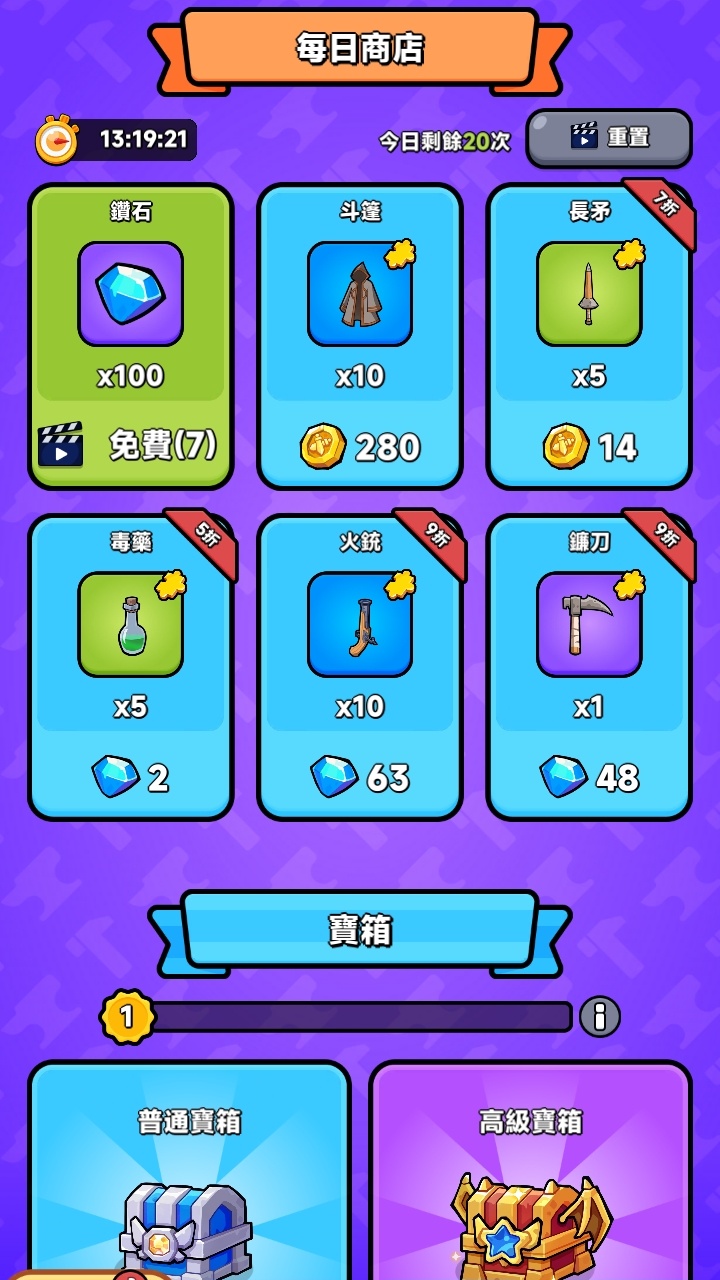
Task: Tap the 重置 reset button
Action: 609,137
